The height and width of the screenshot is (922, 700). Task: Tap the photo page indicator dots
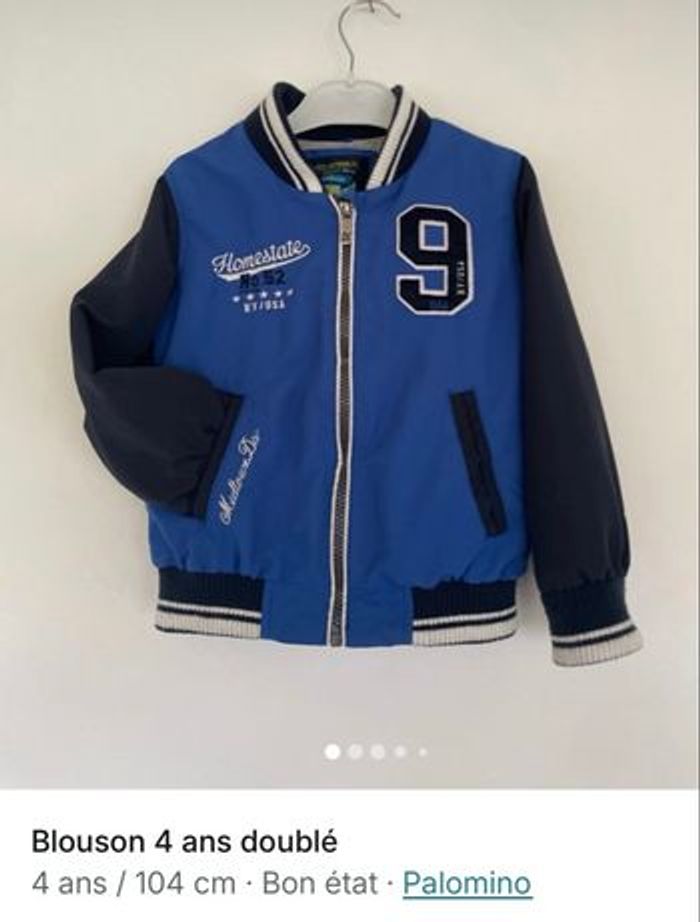coord(377,751)
